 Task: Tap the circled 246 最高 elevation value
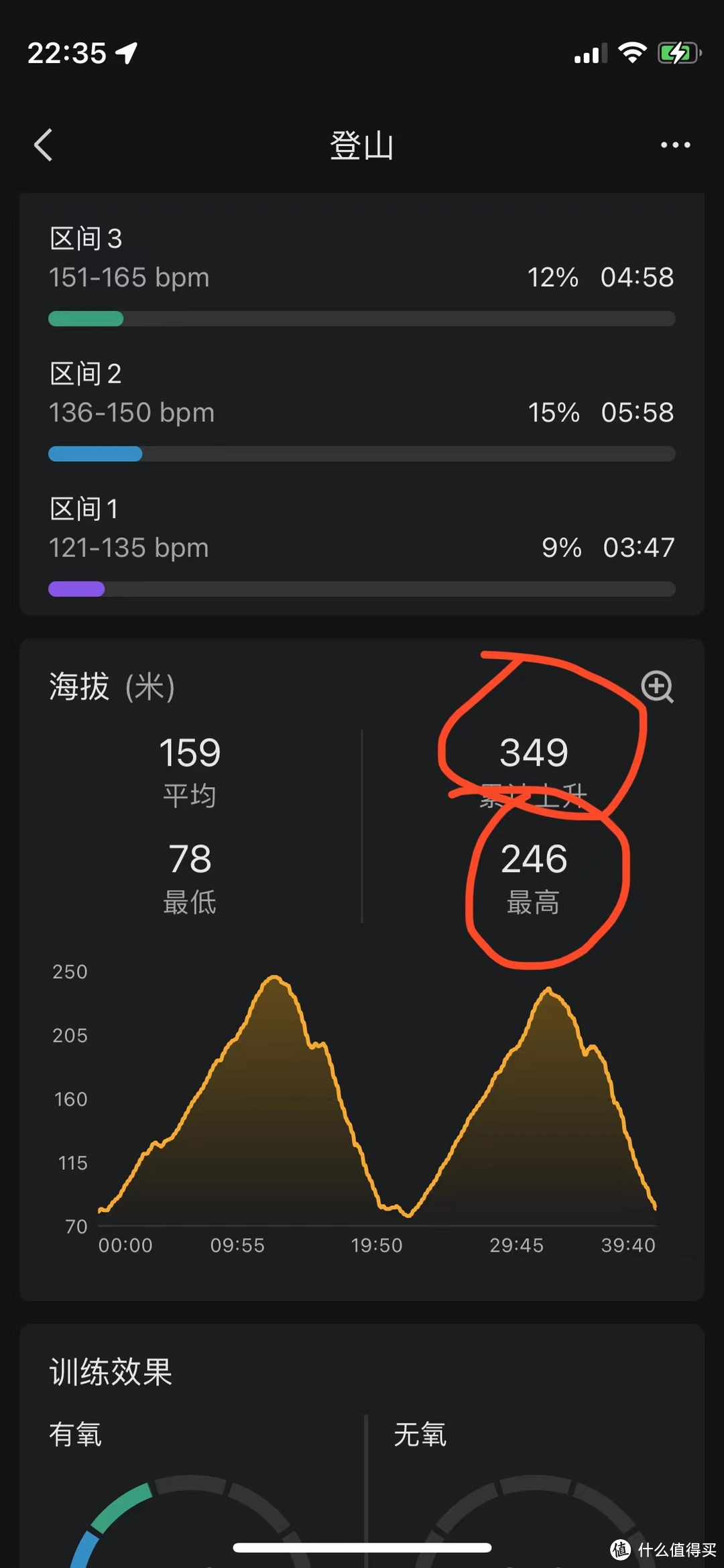click(532, 860)
